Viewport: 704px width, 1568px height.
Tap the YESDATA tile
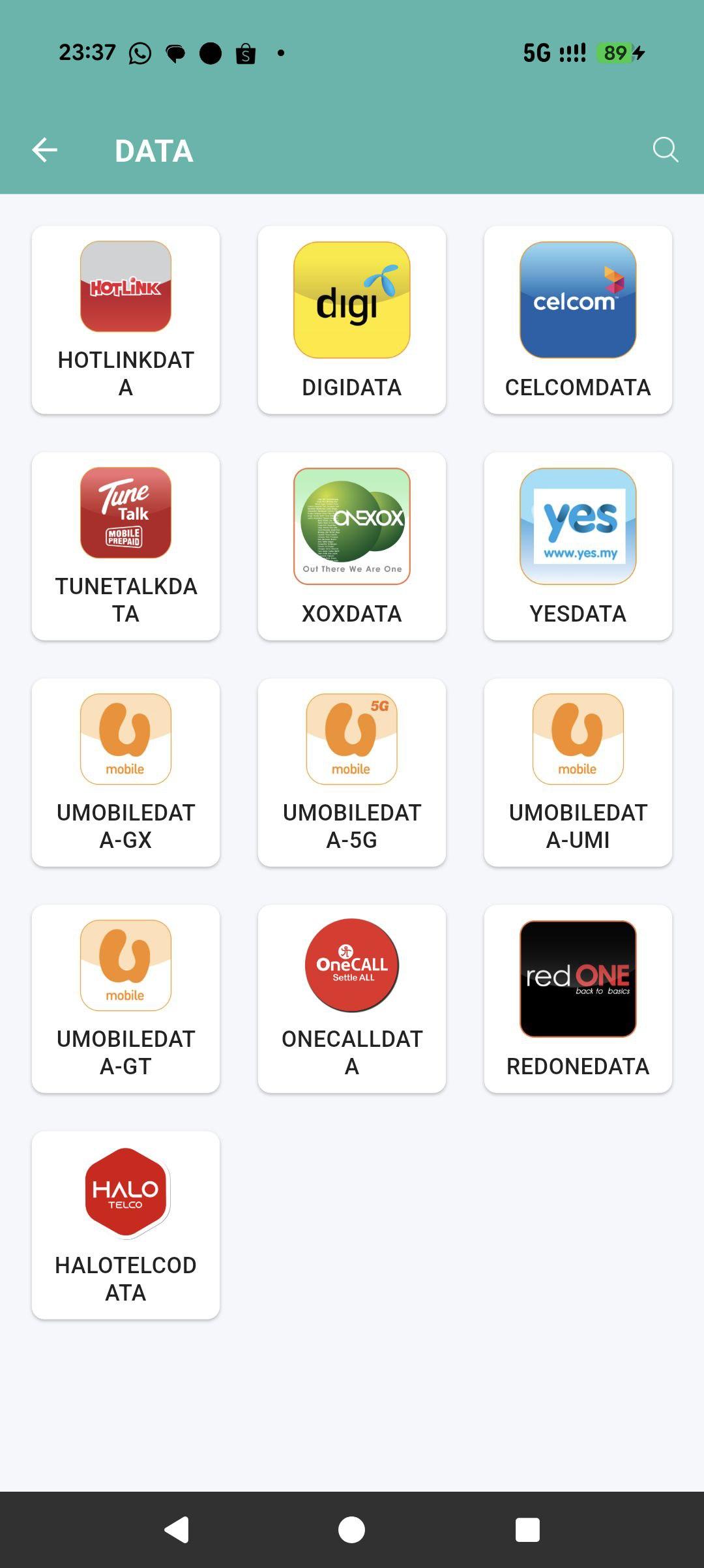[x=578, y=546]
